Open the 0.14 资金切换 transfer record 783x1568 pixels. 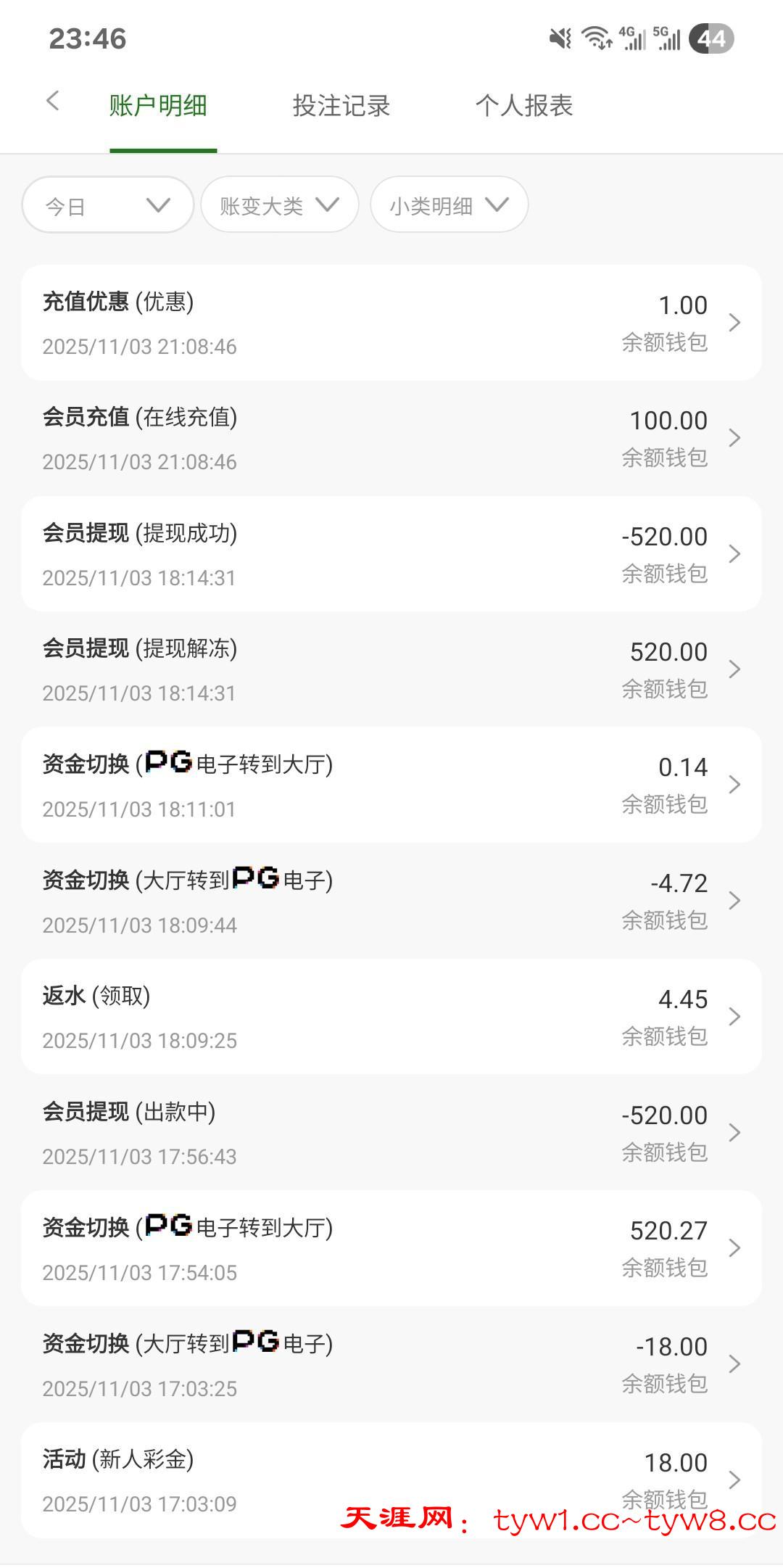point(391,785)
